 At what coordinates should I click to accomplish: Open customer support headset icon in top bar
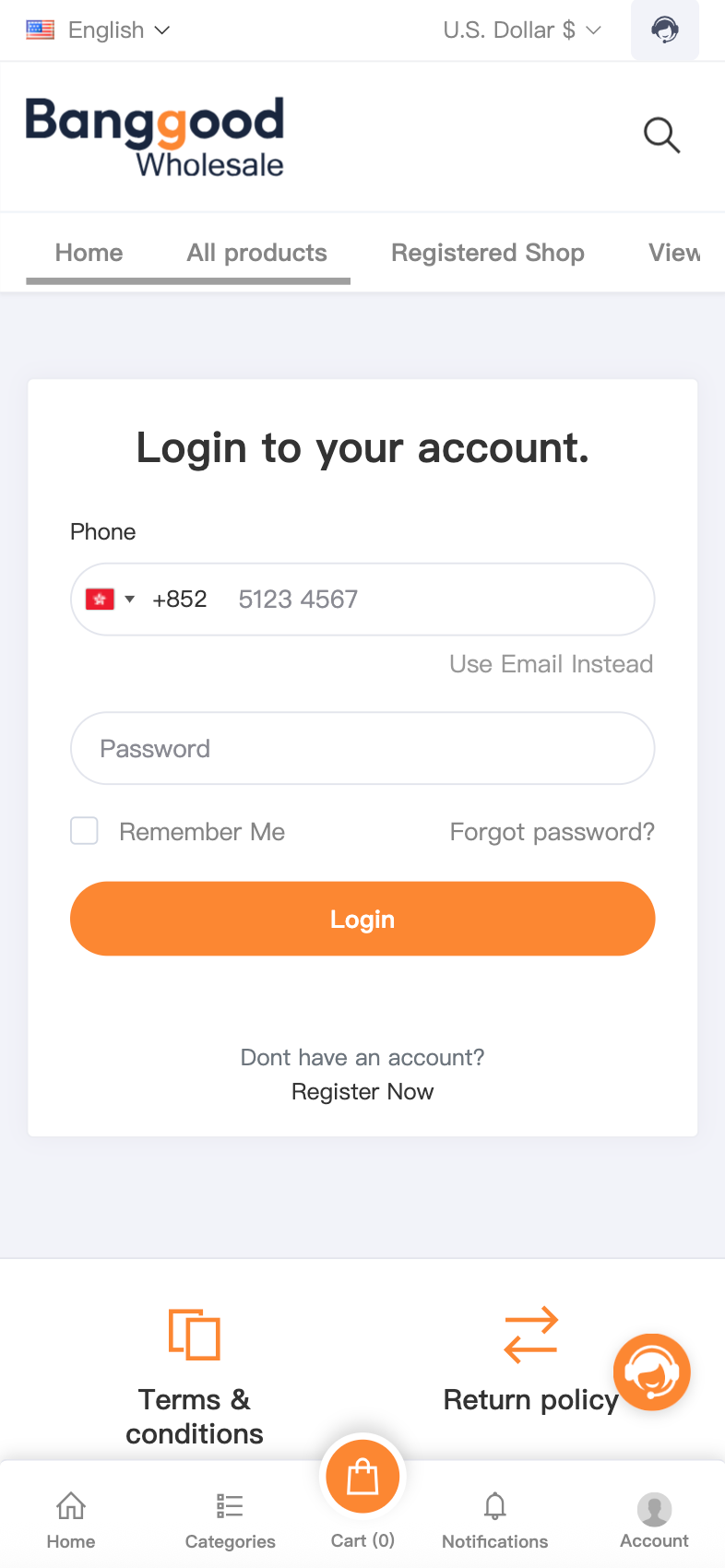coord(664,30)
